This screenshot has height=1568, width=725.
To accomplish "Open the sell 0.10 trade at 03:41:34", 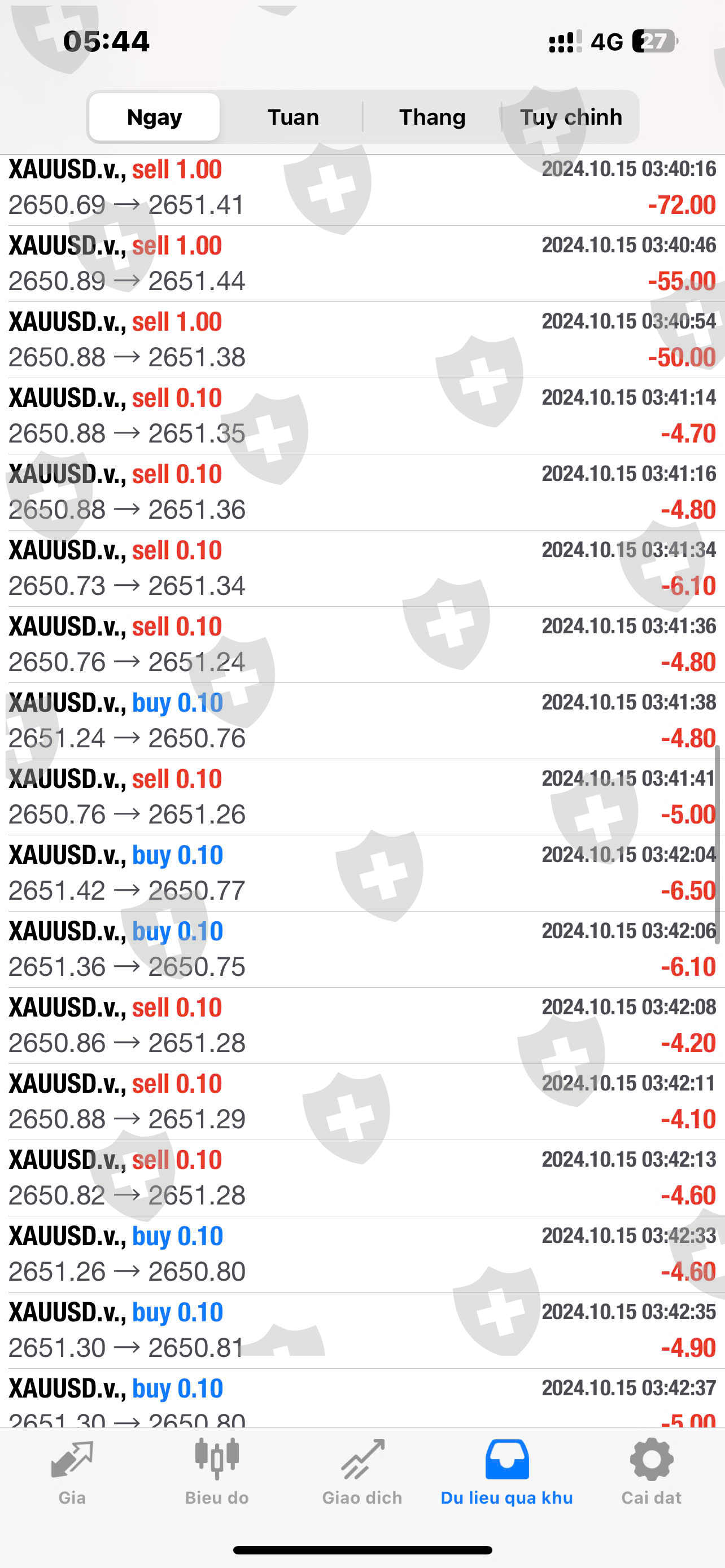I will click(x=362, y=568).
